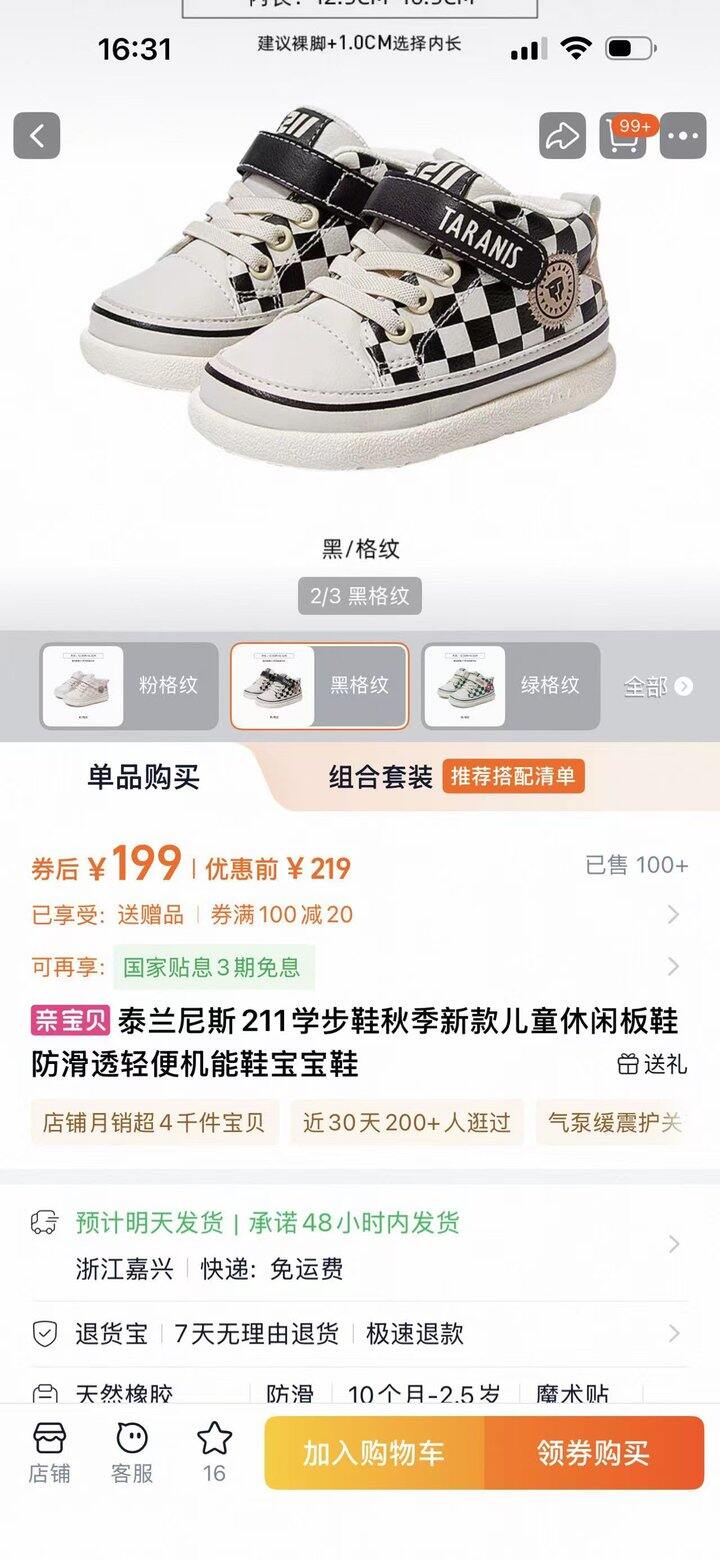Expand the 券满100减20 promotion details
The image size is (720, 1560).
[x=671, y=912]
